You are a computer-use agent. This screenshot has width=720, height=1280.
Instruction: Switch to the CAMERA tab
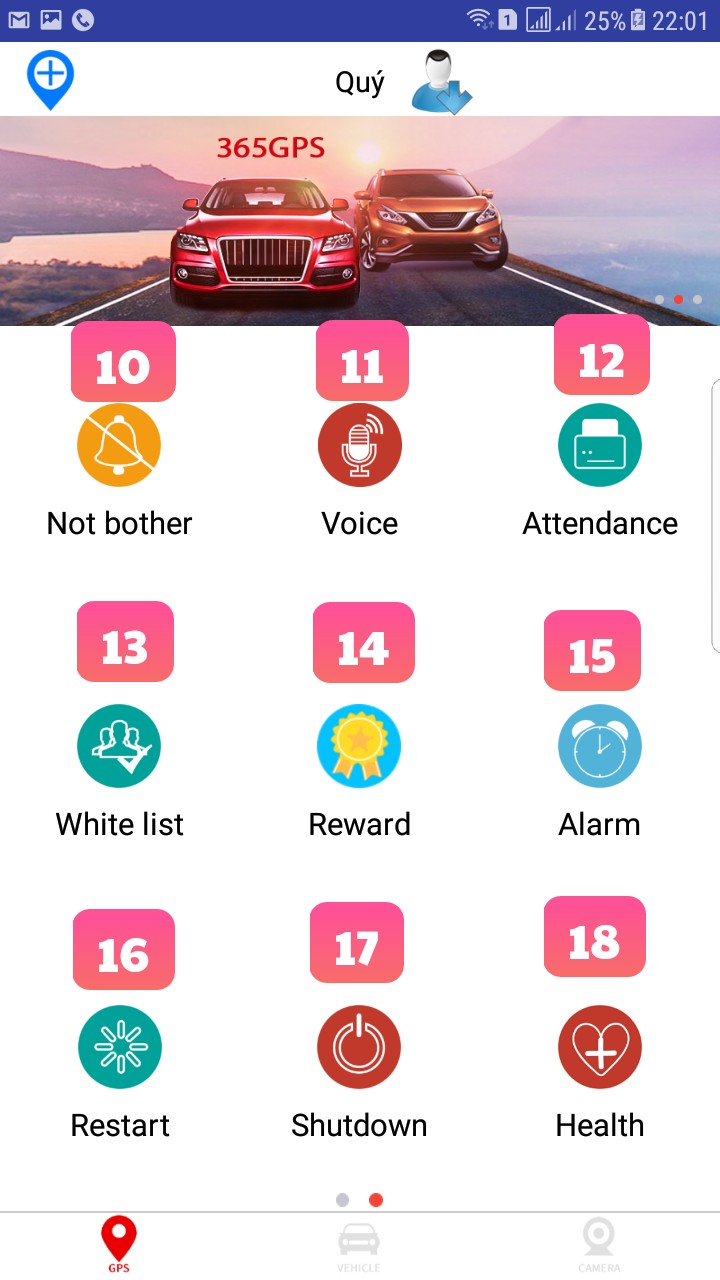tap(598, 1246)
